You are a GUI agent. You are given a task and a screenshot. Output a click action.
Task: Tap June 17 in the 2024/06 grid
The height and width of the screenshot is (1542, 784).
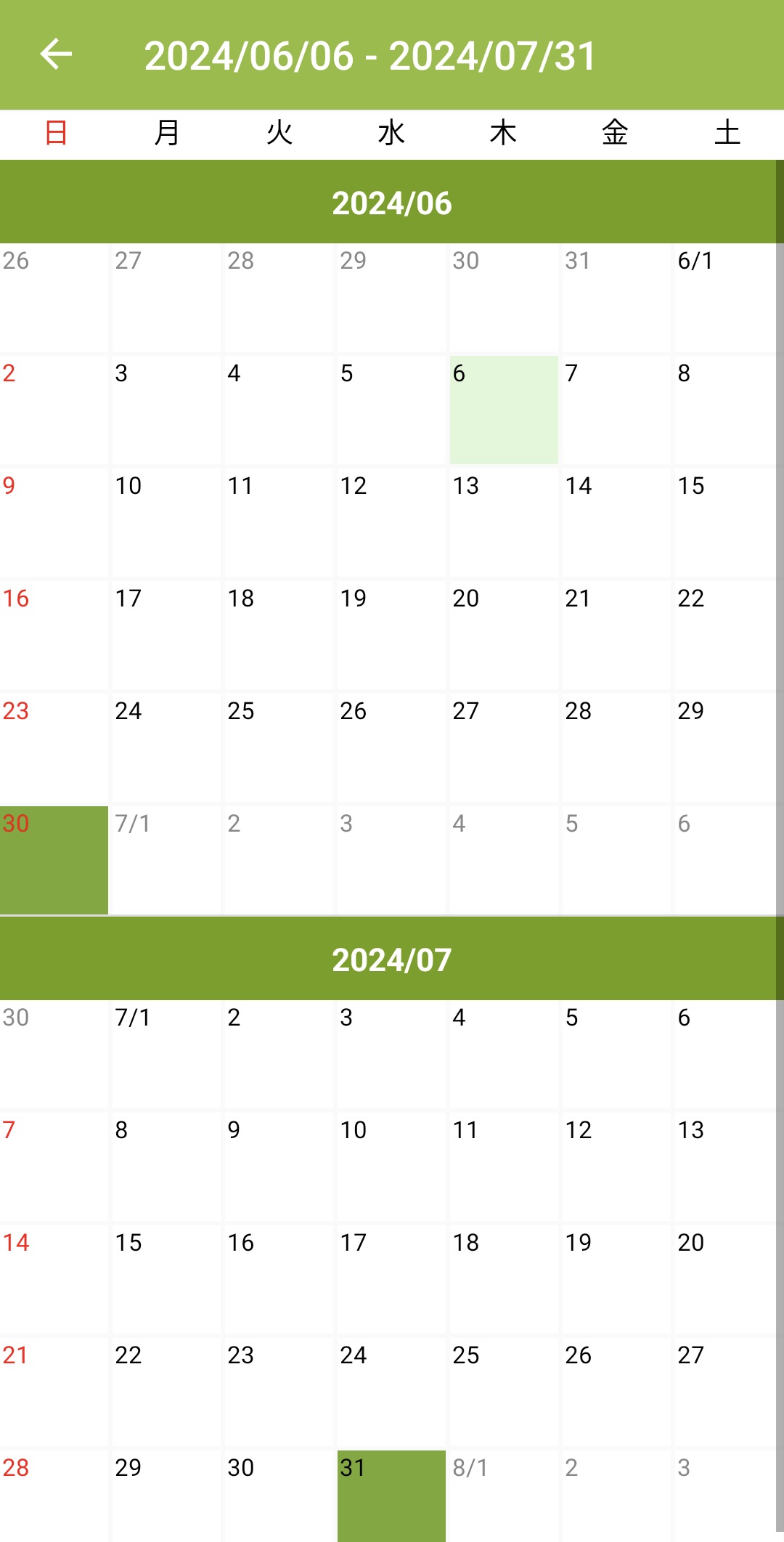[x=166, y=635]
